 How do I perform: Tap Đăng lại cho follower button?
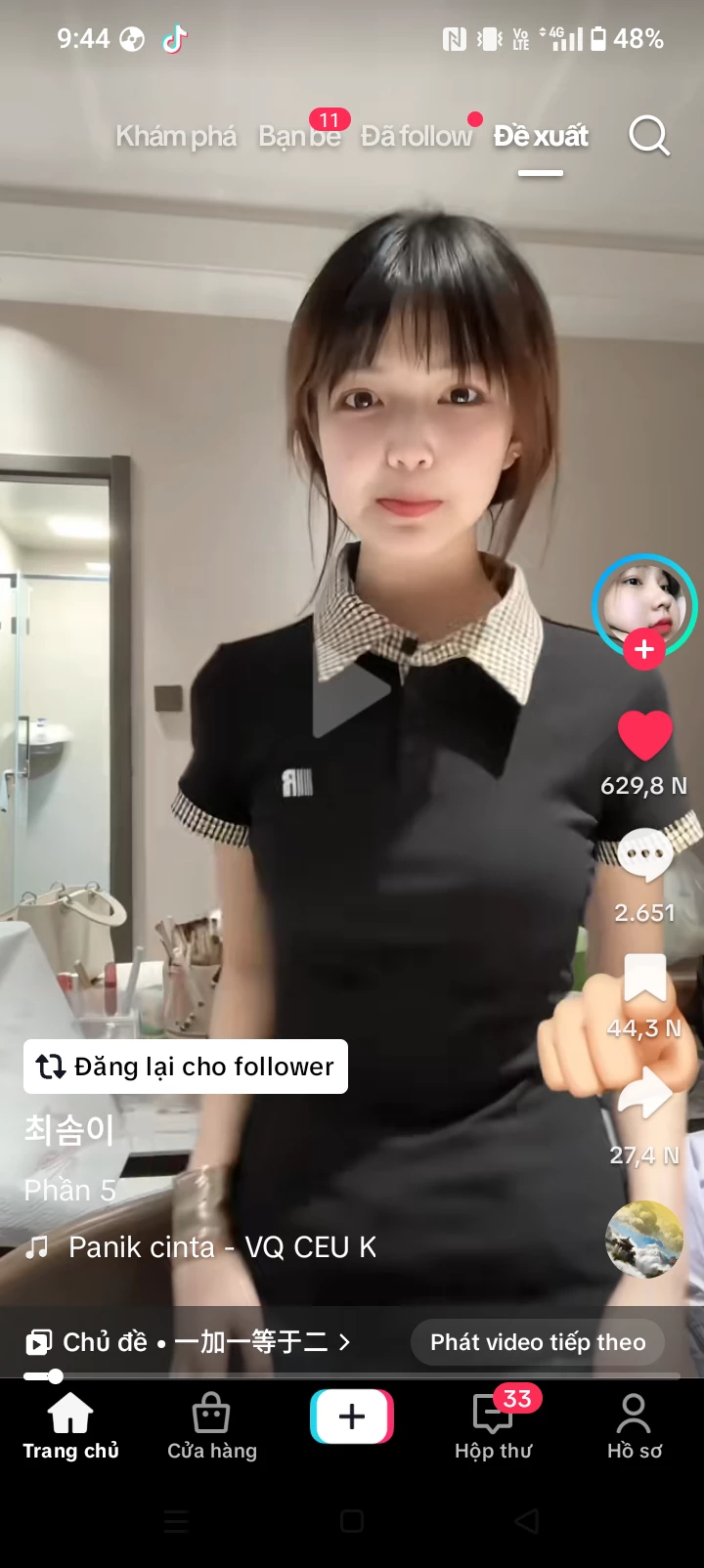click(186, 1067)
